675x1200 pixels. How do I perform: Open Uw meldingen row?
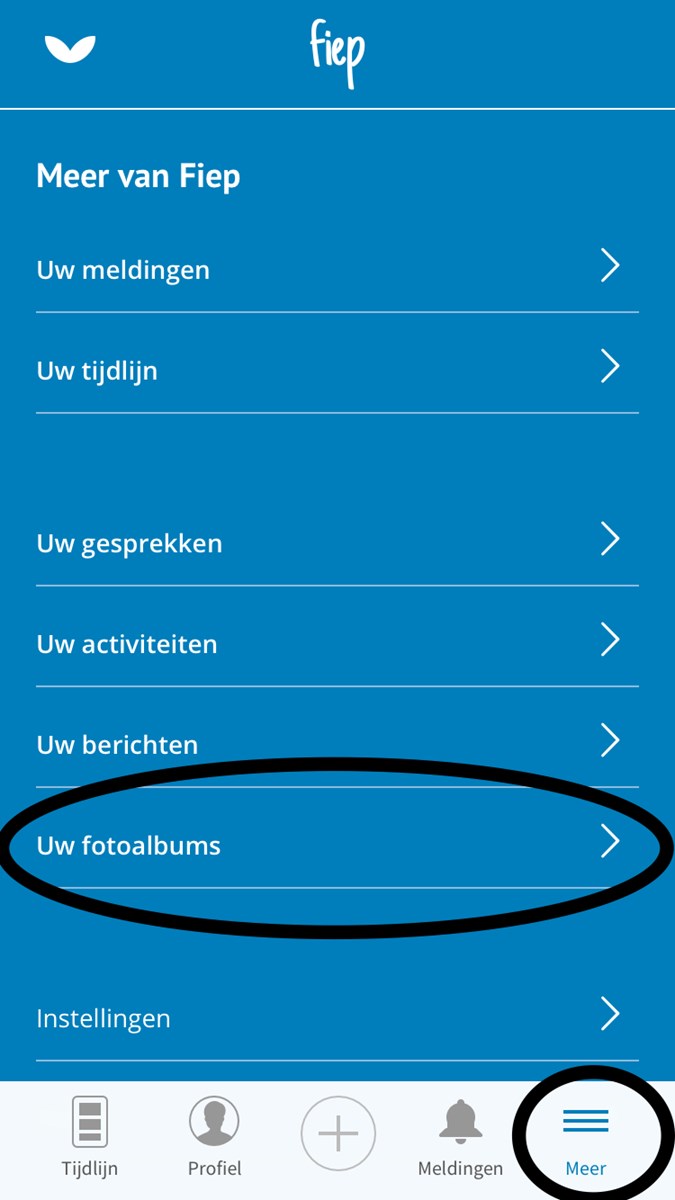point(337,268)
